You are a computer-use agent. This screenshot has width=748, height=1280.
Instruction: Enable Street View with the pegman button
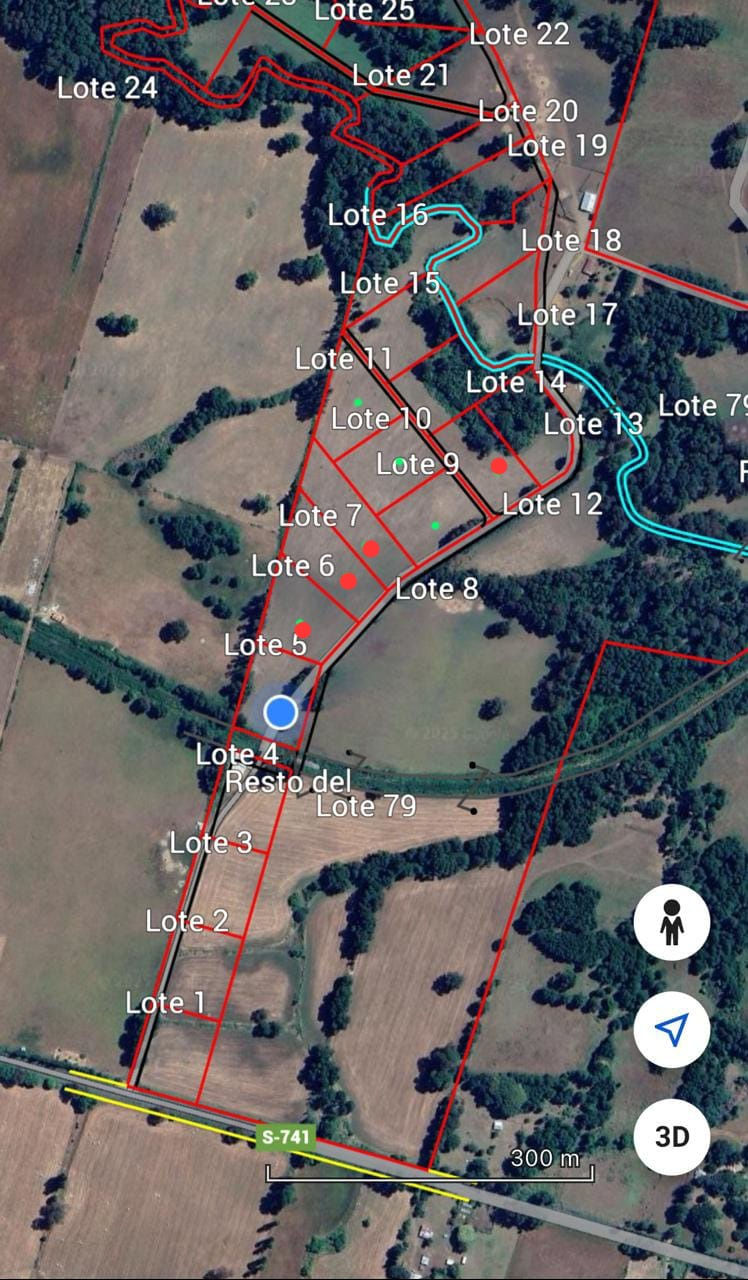click(671, 922)
